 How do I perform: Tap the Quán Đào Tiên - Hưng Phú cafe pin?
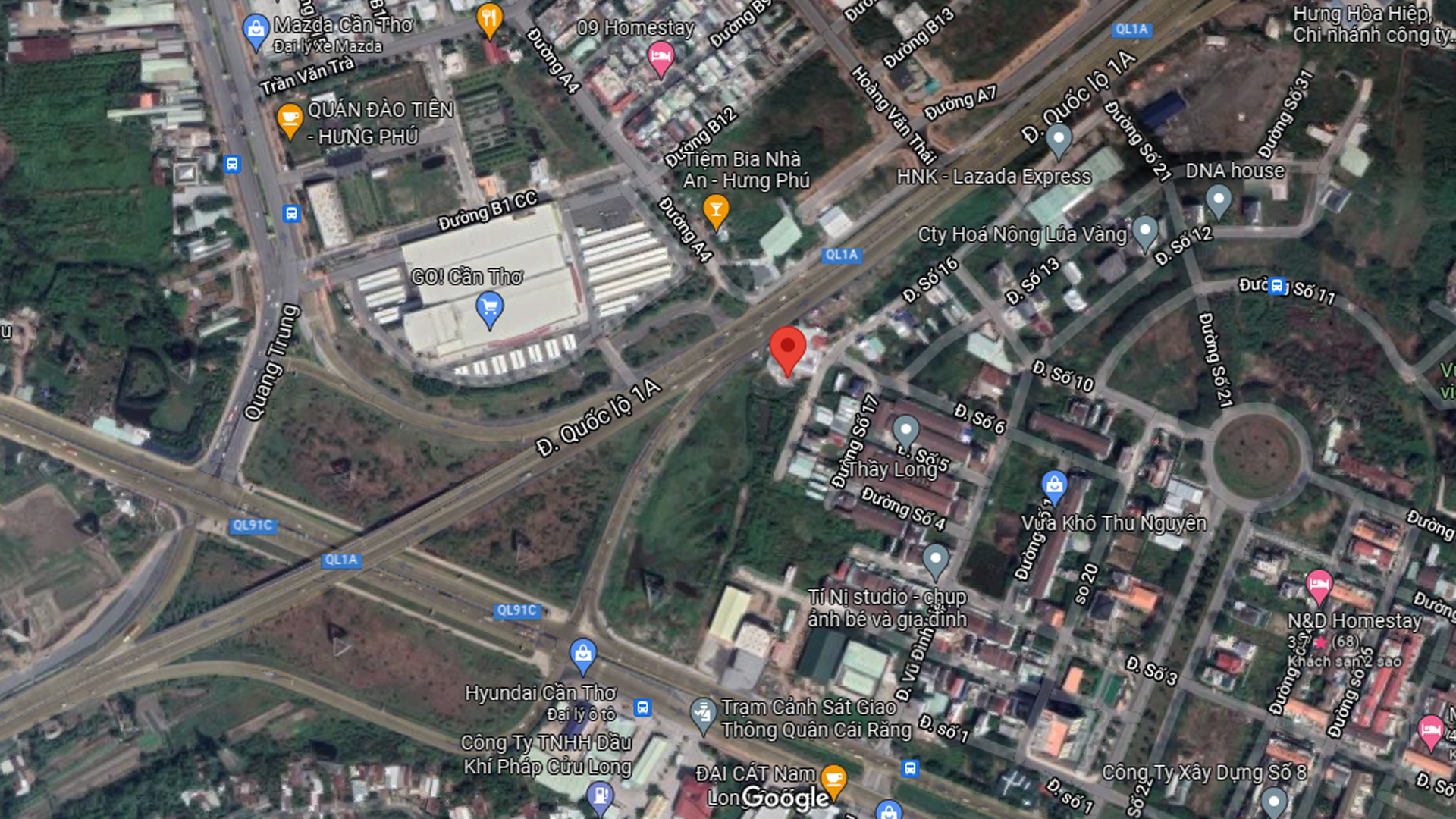coord(289,119)
